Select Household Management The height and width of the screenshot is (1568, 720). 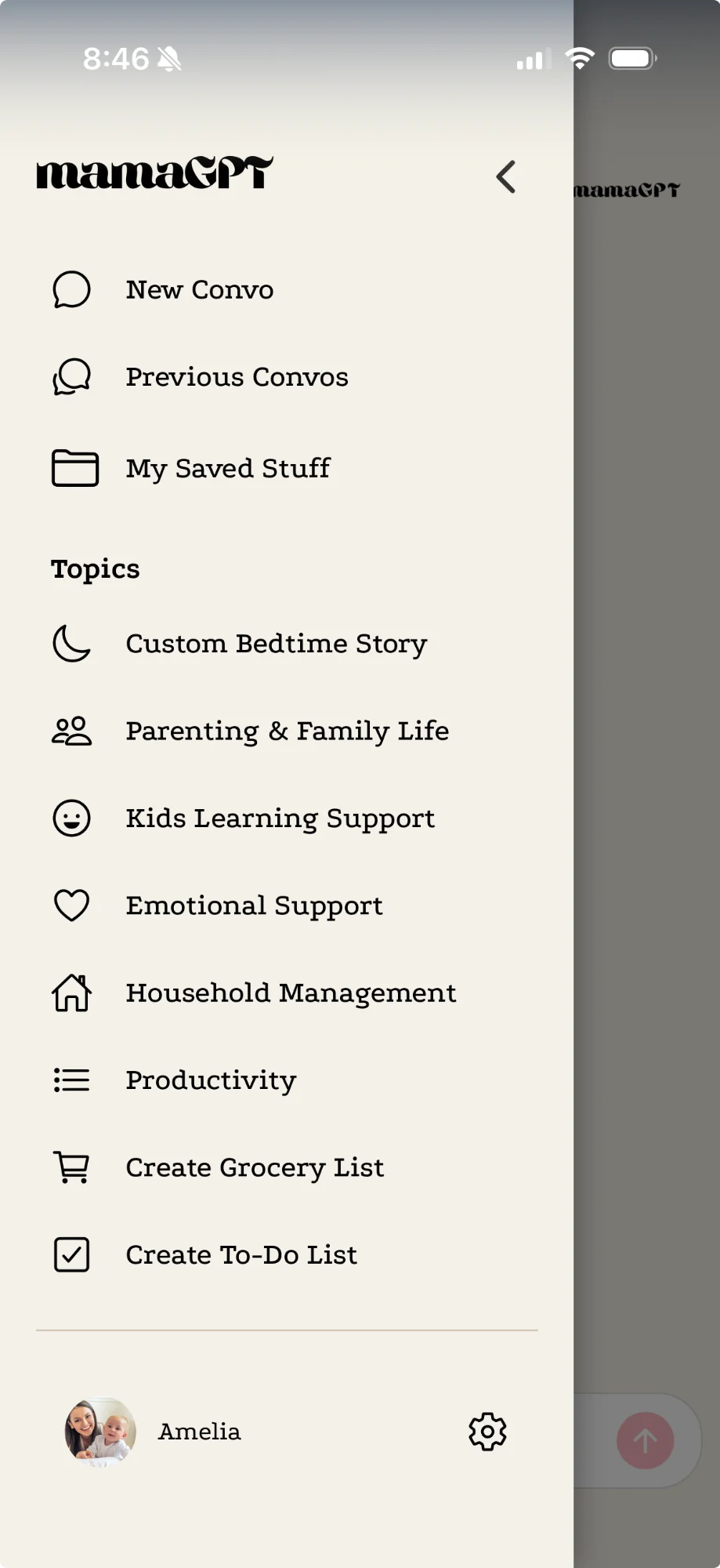point(290,993)
